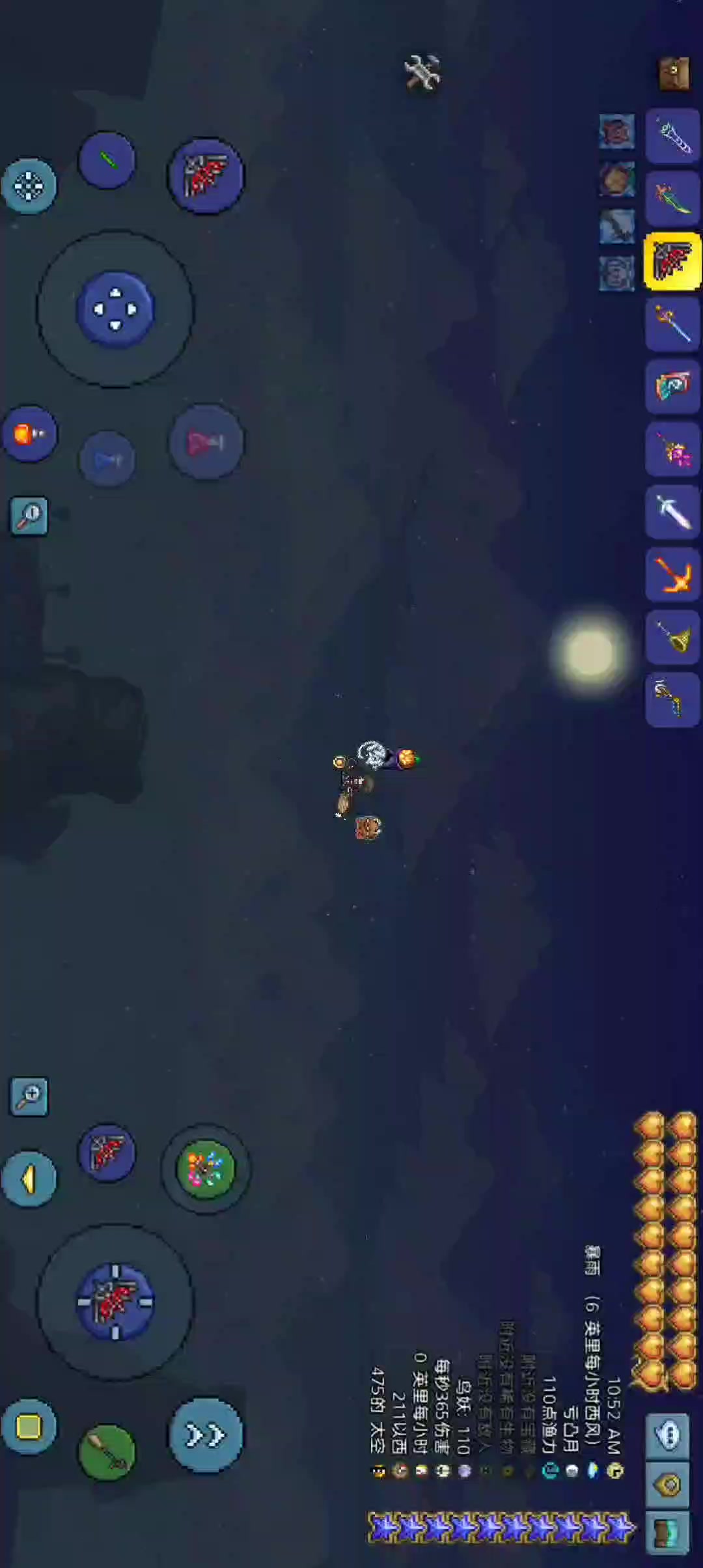Tap the four-arrow movement joystick
703x1568 pixels.
coord(115,309)
